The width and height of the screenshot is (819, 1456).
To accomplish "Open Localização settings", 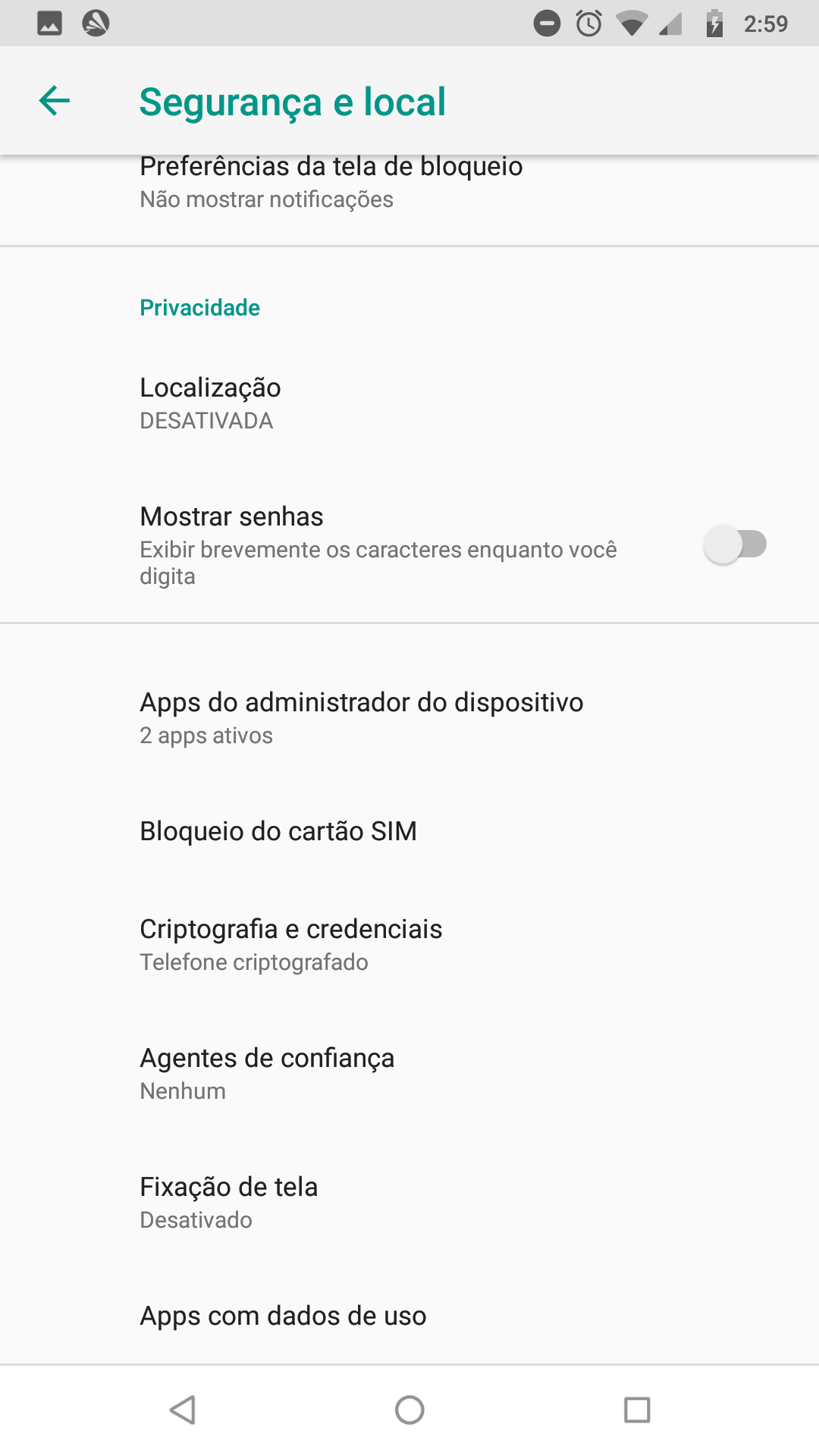I will coord(409,403).
